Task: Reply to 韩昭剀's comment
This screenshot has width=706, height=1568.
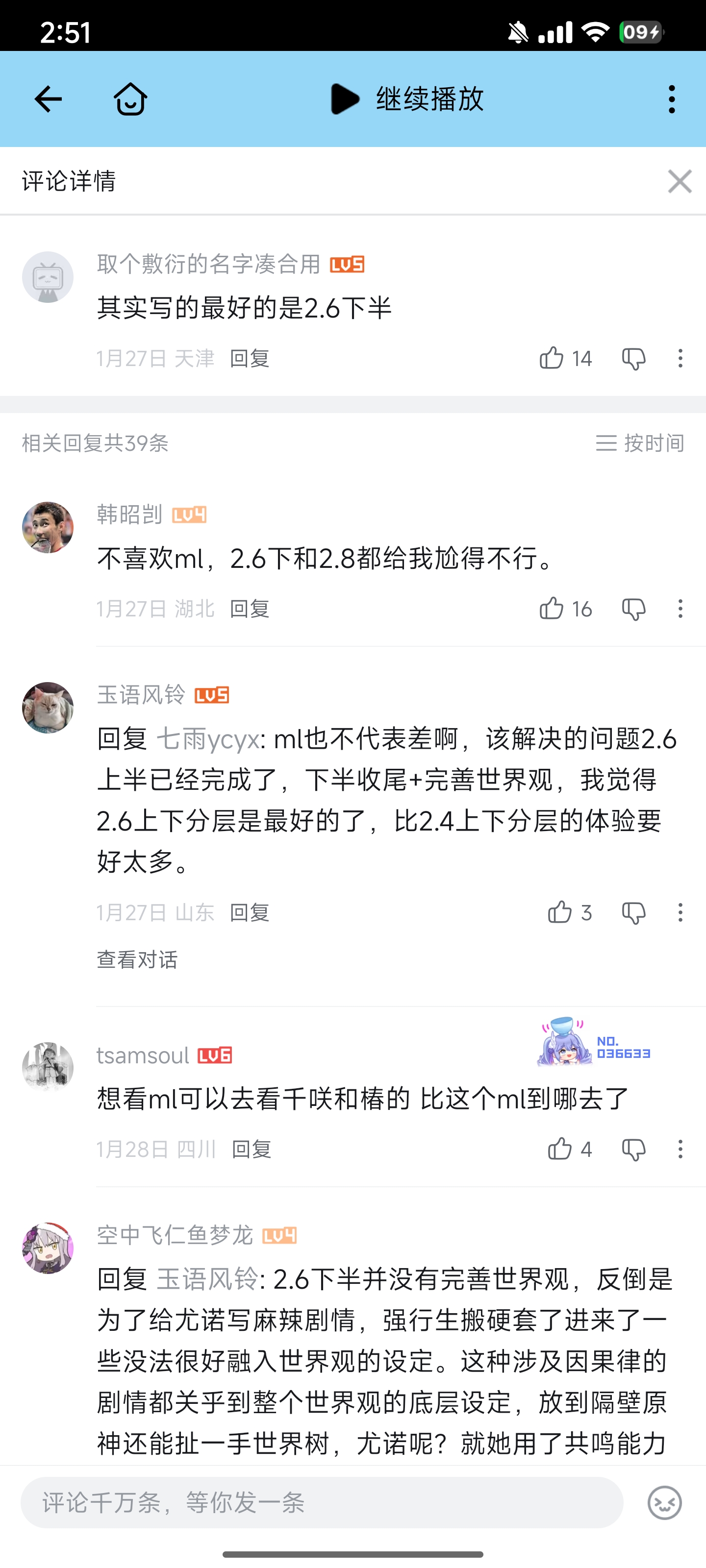Action: pos(250,609)
